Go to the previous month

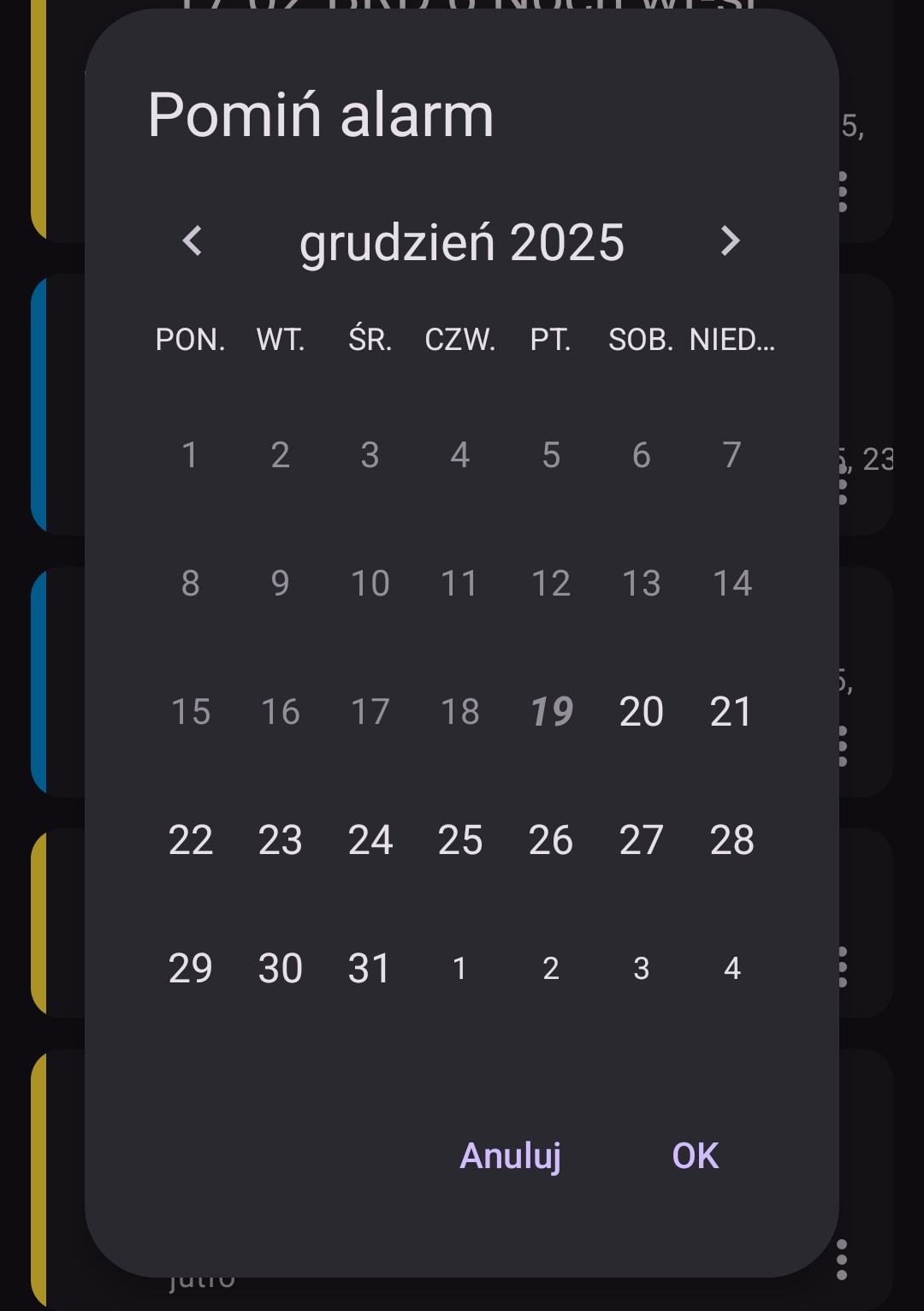click(x=192, y=241)
